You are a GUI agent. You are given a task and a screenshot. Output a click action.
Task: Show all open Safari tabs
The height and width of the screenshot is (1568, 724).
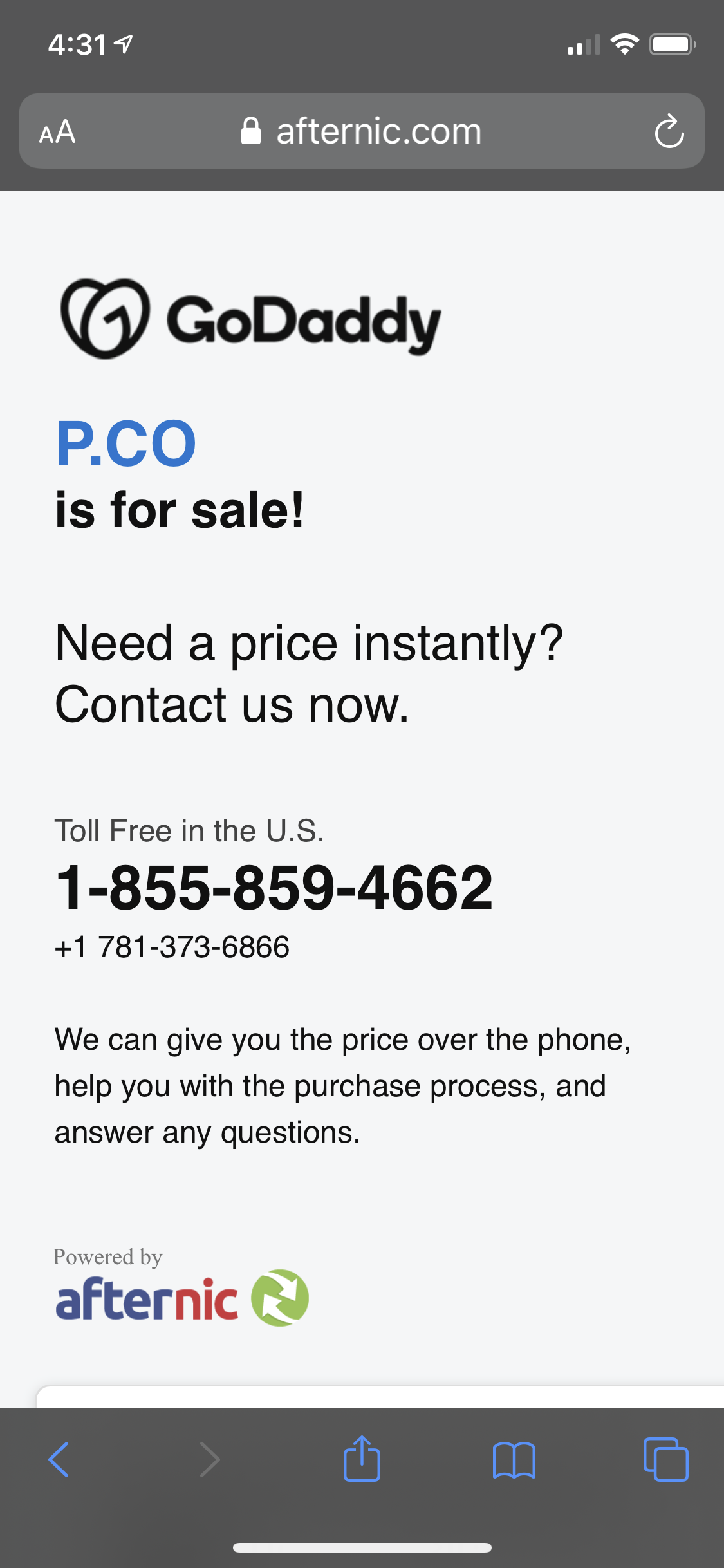[665, 1459]
